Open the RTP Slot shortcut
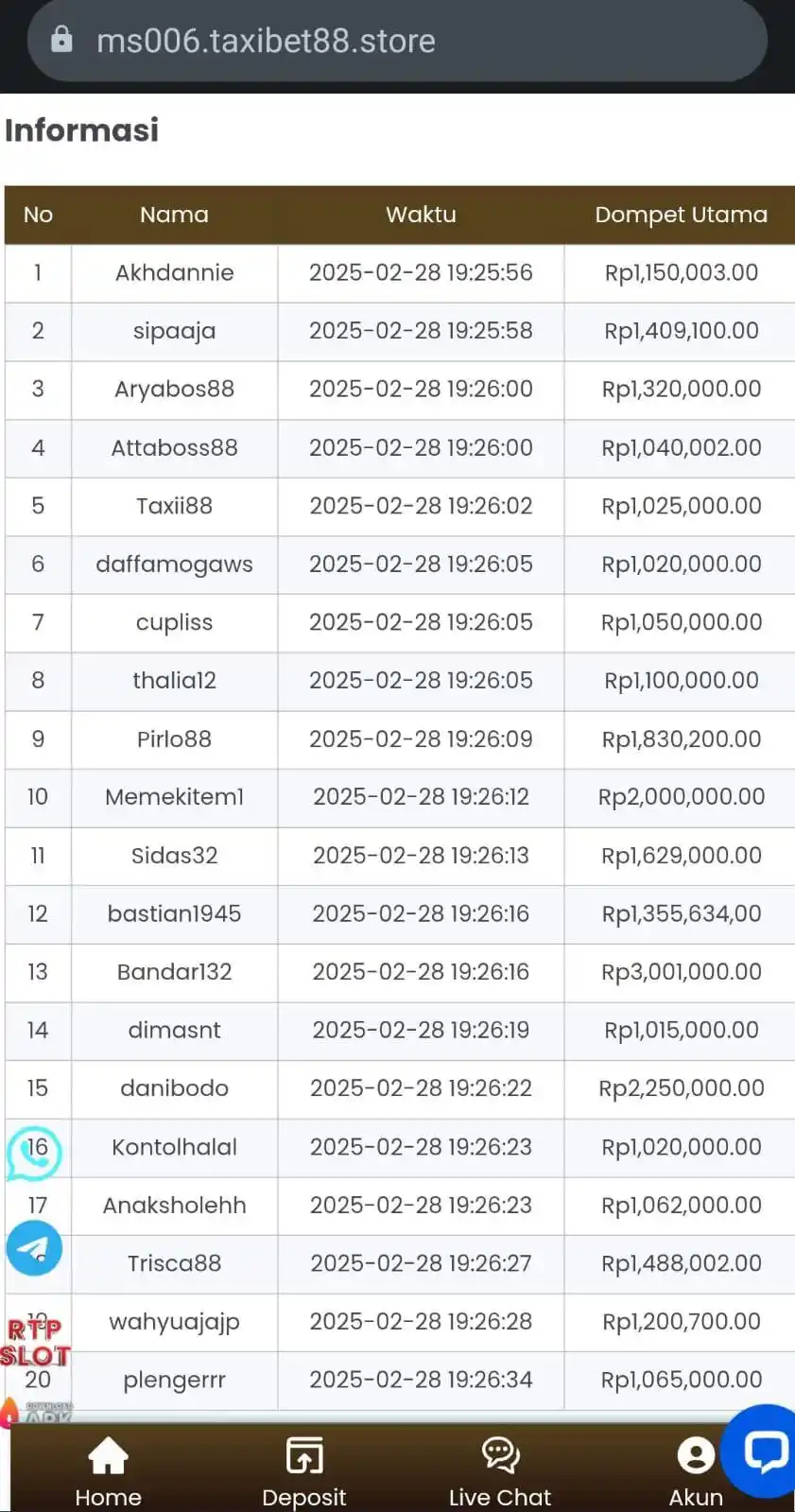This screenshot has width=795, height=1512. (35, 1343)
